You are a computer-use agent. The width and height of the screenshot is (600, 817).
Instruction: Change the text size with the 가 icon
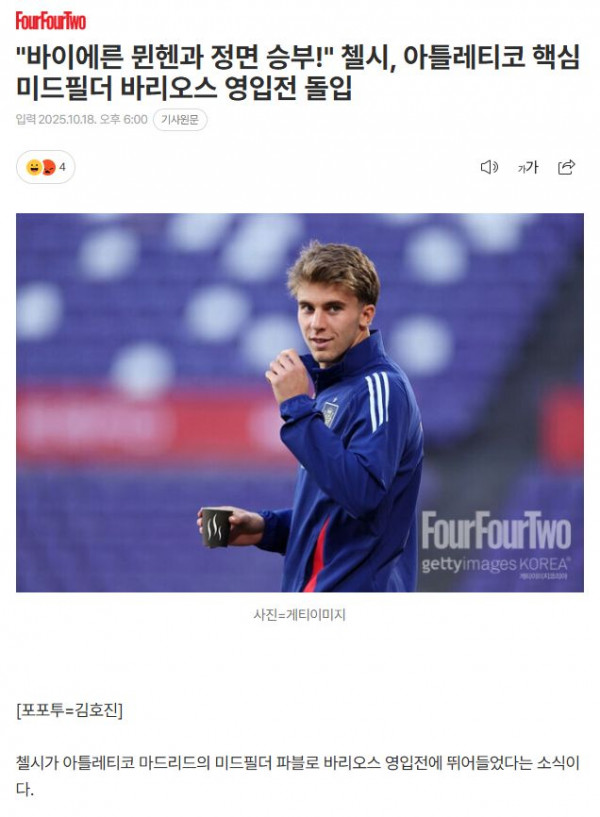click(x=527, y=167)
